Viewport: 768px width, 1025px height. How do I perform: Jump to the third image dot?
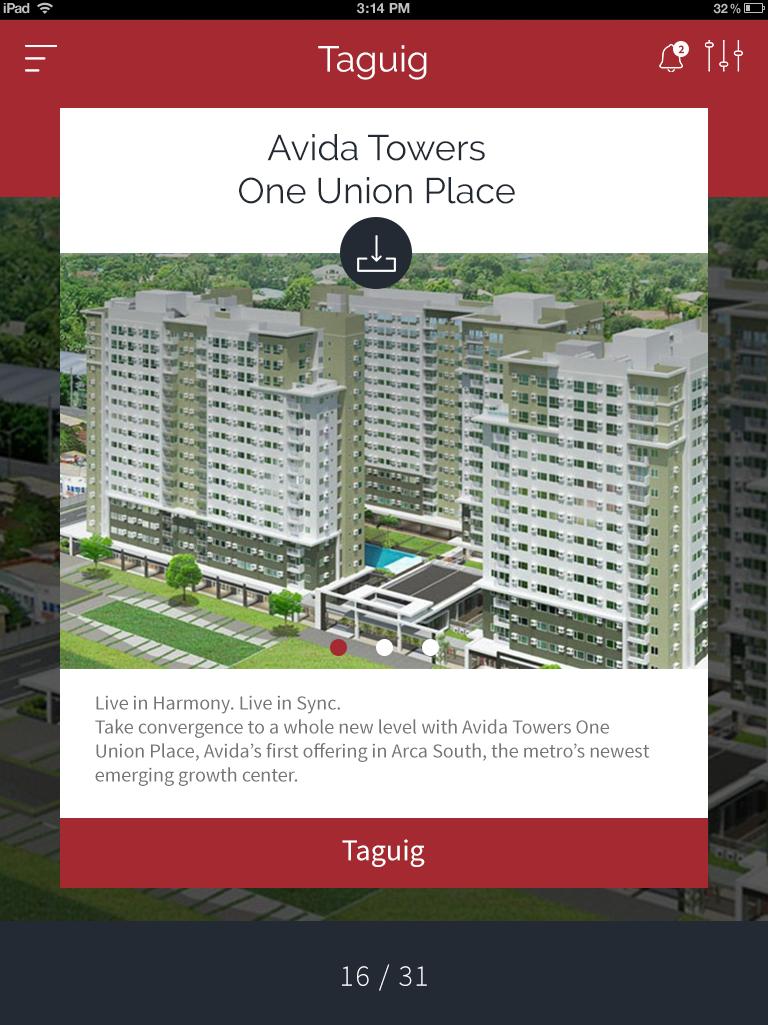[430, 647]
